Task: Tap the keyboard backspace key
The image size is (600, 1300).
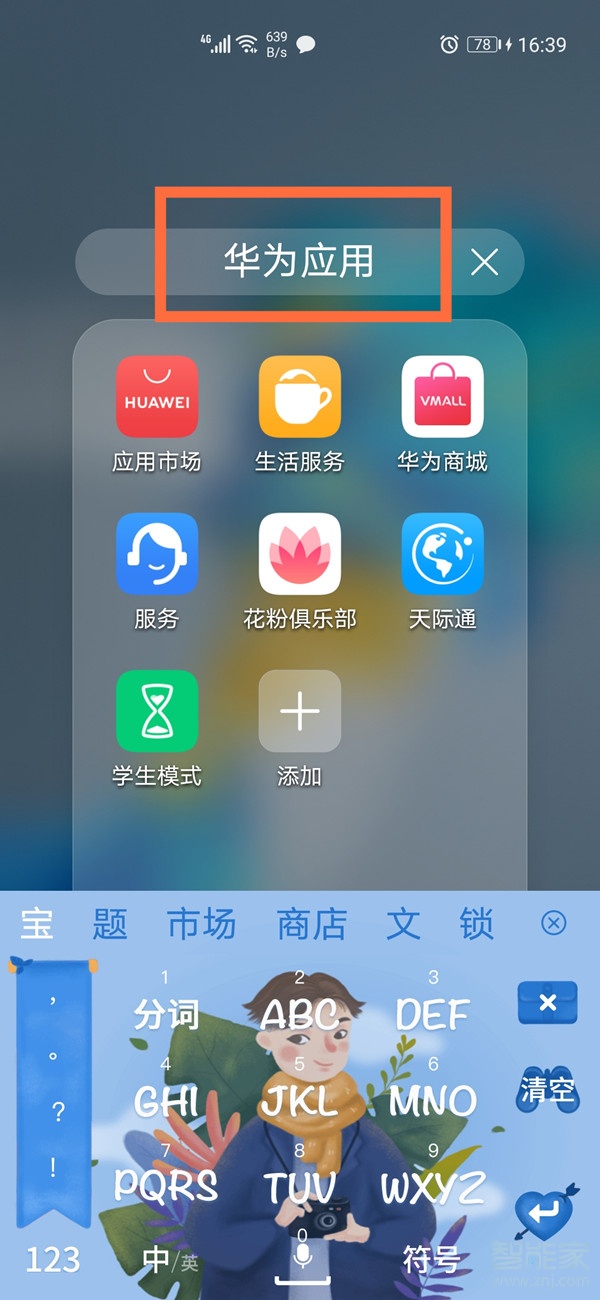Action: pos(547,1003)
